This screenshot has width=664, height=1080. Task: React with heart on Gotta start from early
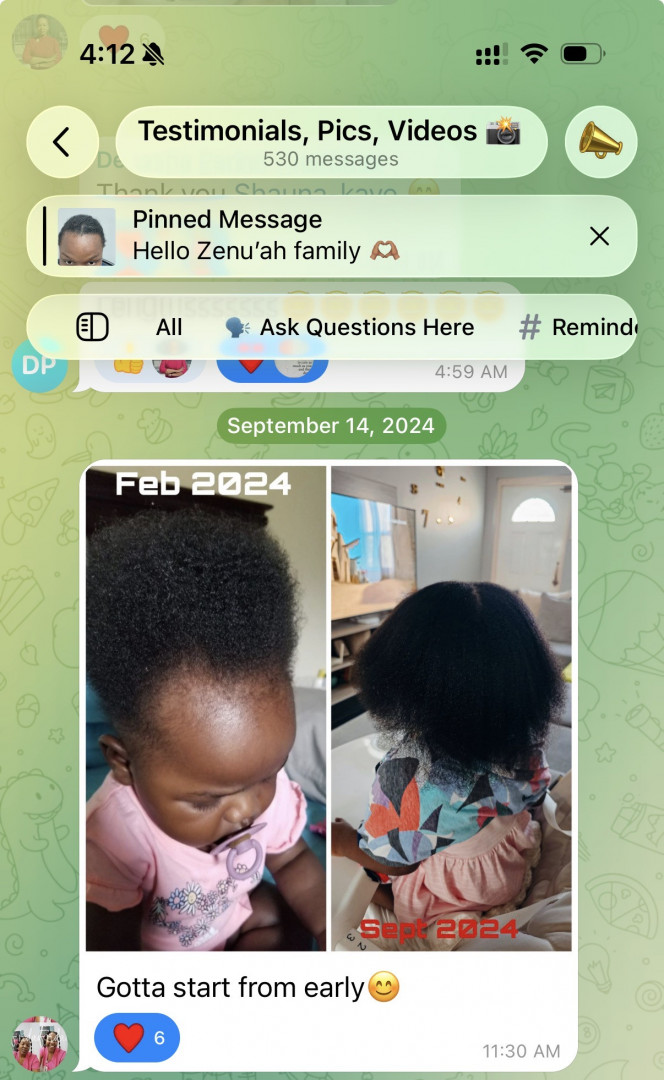coord(137,1038)
